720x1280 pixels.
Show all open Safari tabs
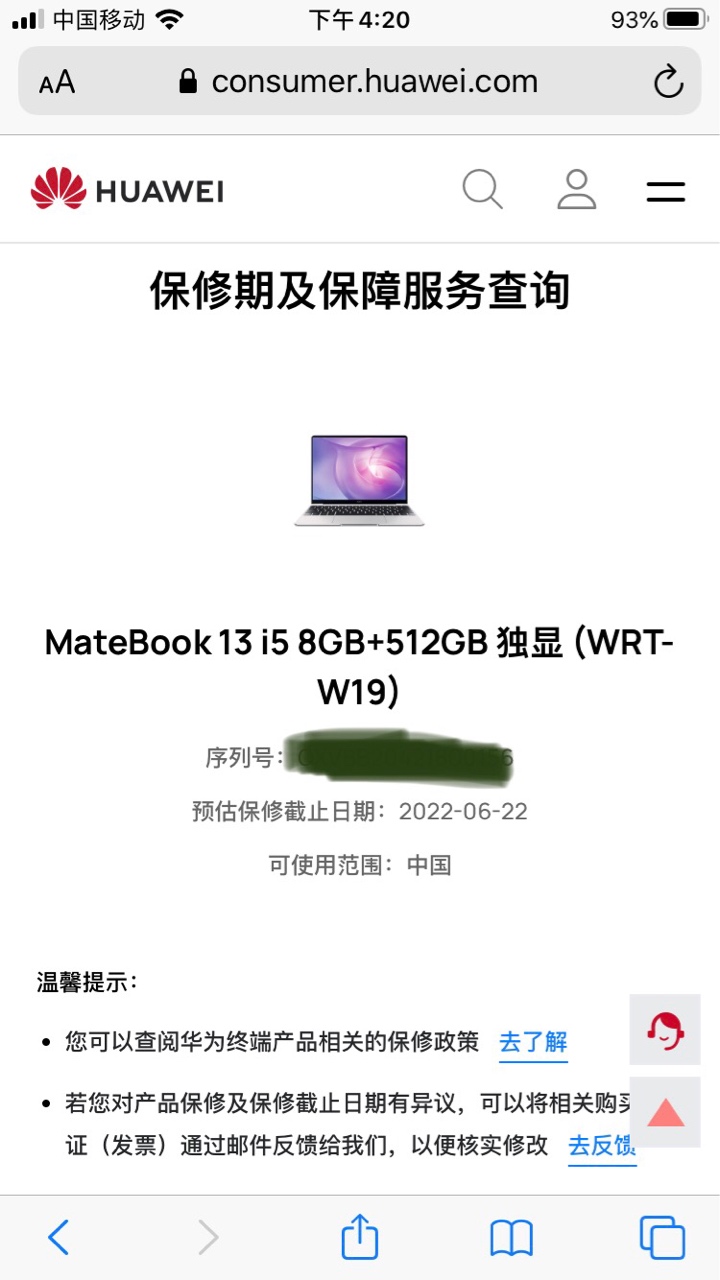point(662,1238)
